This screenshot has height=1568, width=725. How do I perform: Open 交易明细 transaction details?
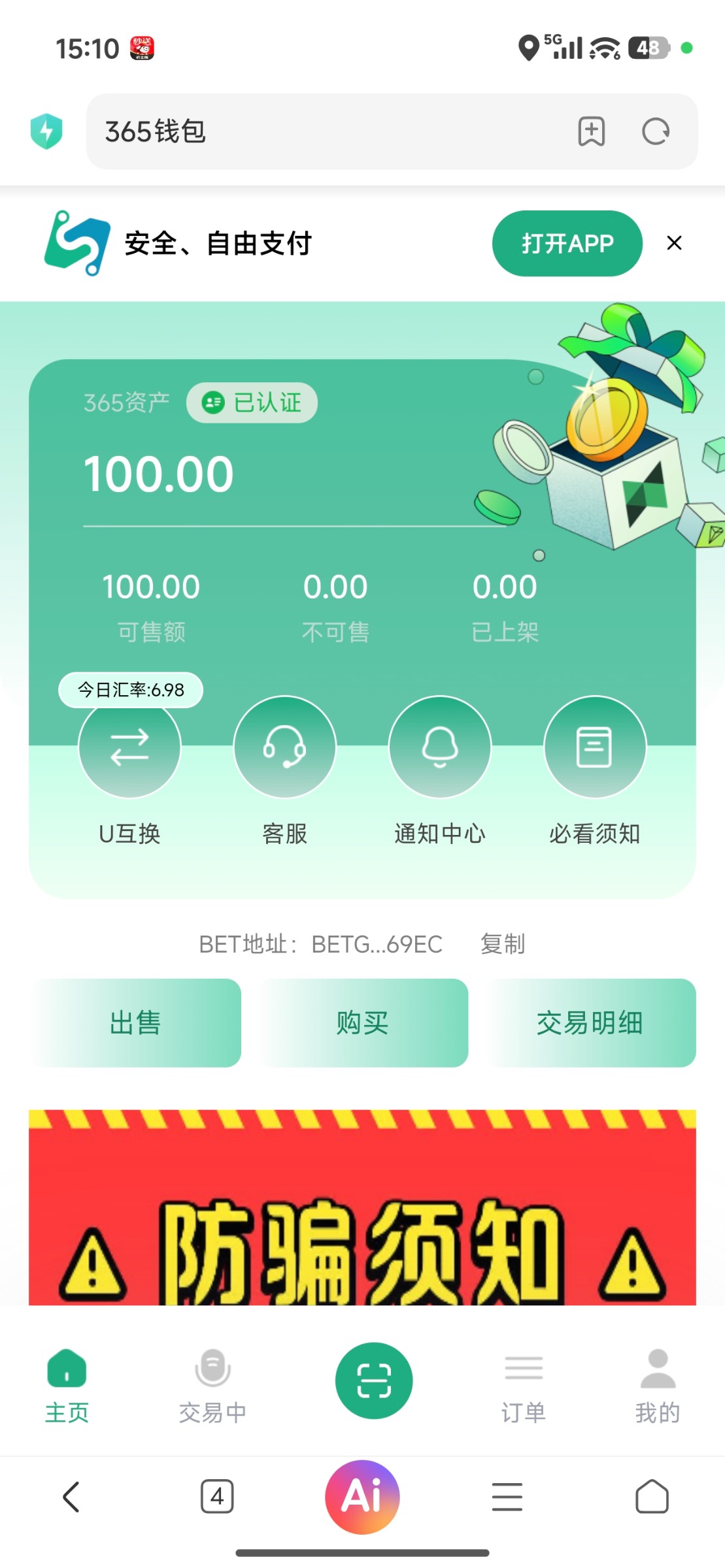click(589, 1023)
